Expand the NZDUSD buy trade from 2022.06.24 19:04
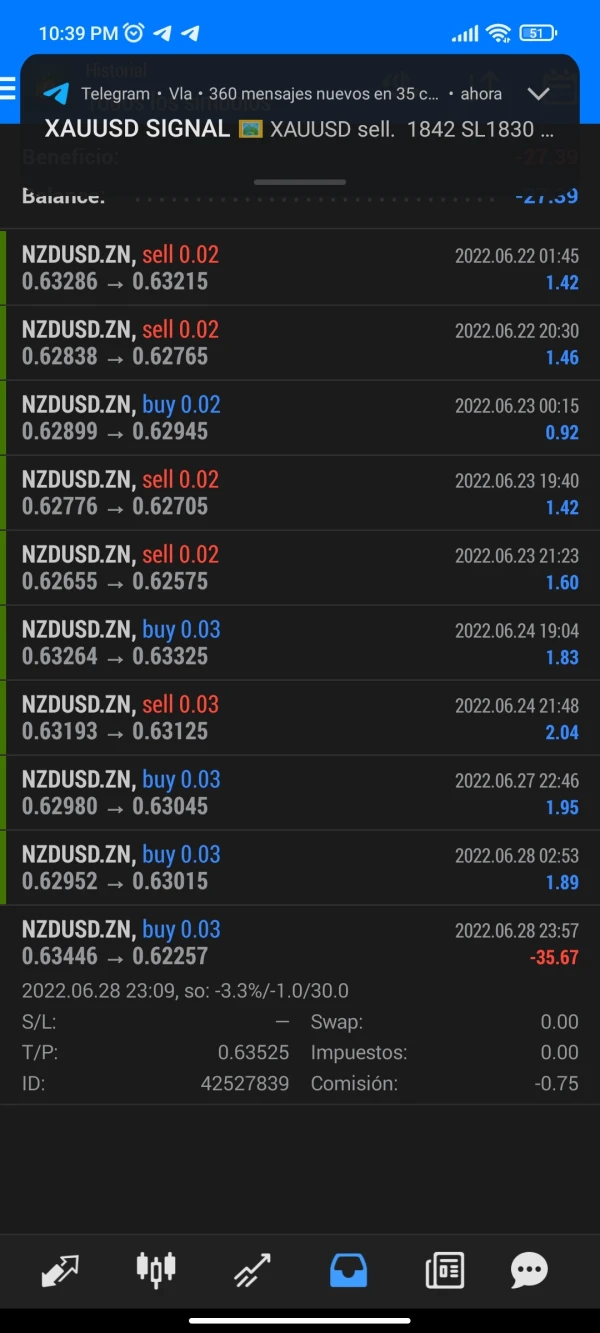The height and width of the screenshot is (1333, 600). coord(300,643)
